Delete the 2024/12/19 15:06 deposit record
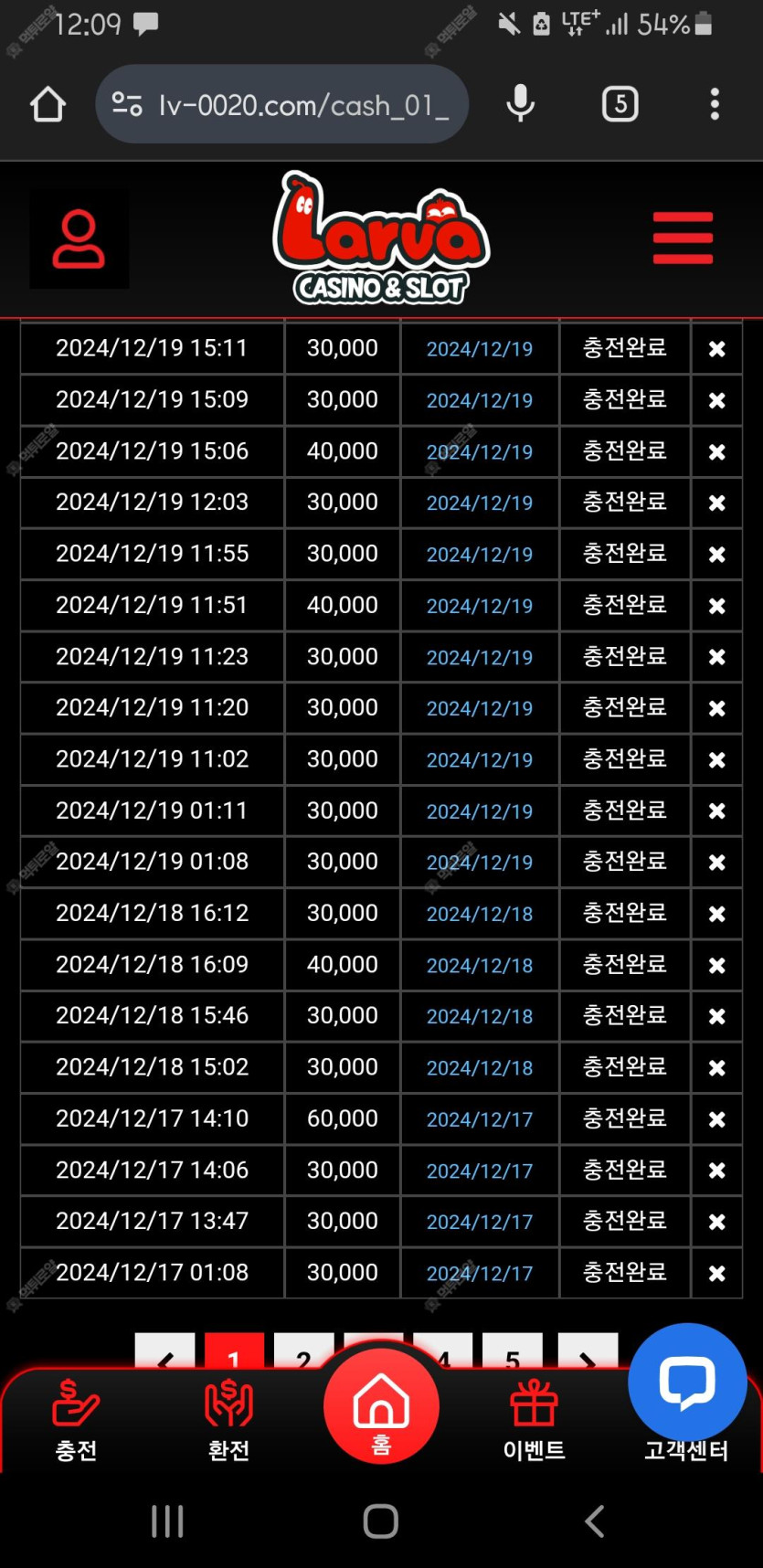Viewport: 763px width, 1568px height. 717,451
